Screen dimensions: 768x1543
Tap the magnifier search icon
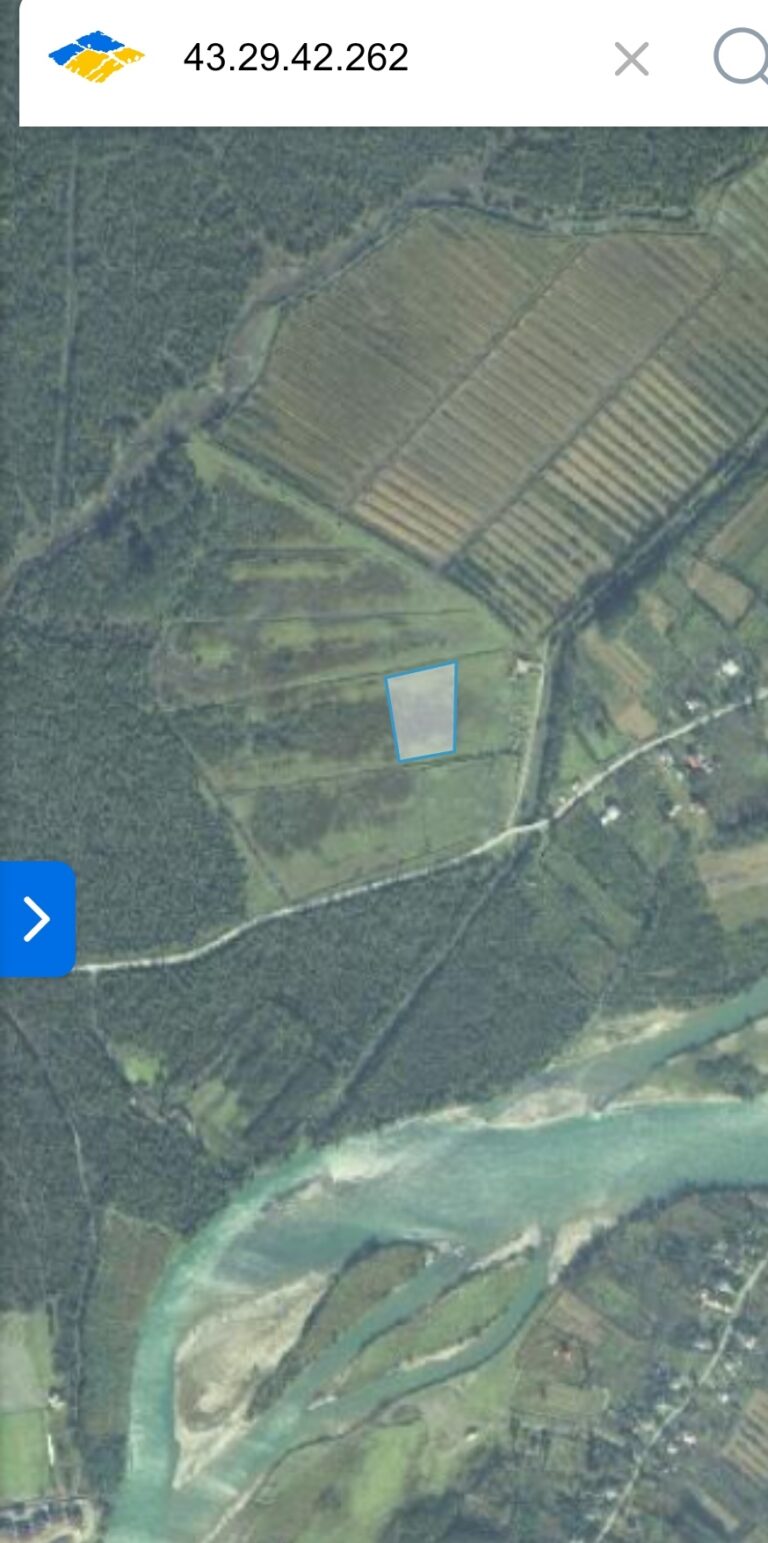click(740, 57)
